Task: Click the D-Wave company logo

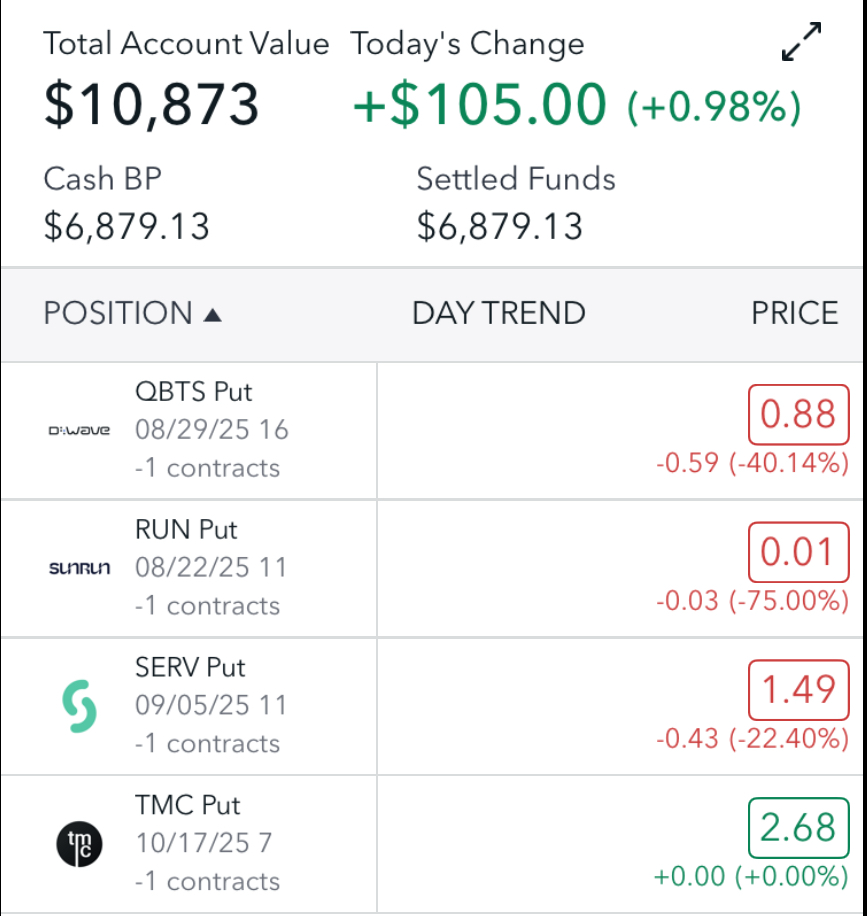Action: 79,429
